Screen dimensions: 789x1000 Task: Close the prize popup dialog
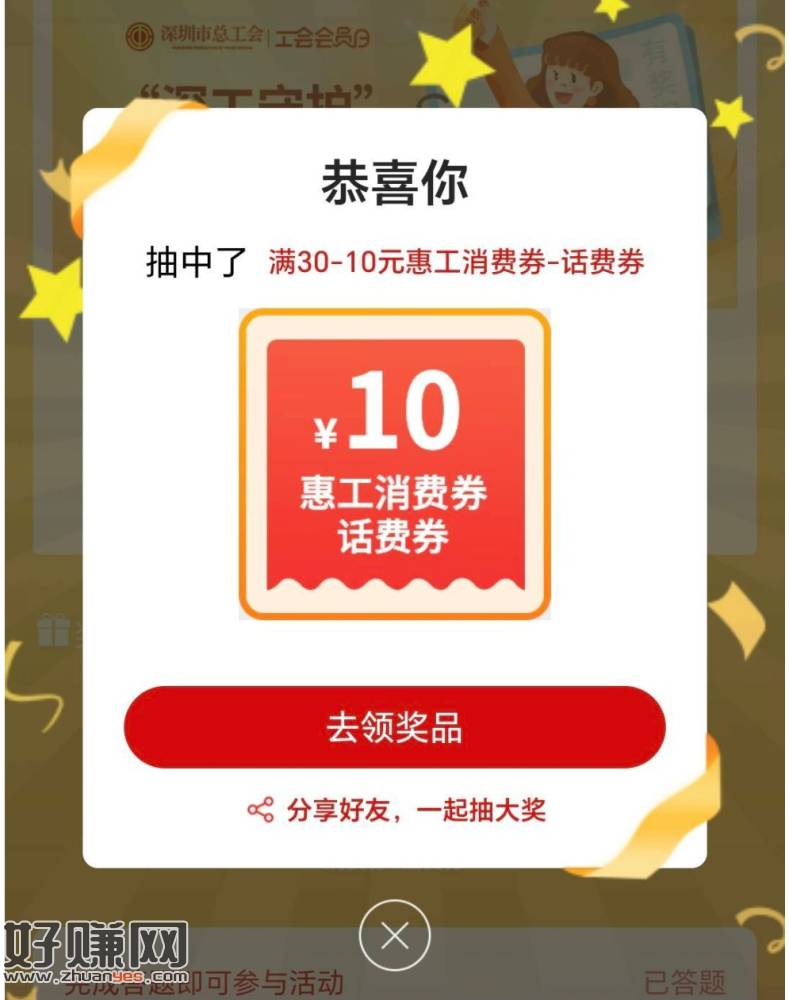click(394, 937)
